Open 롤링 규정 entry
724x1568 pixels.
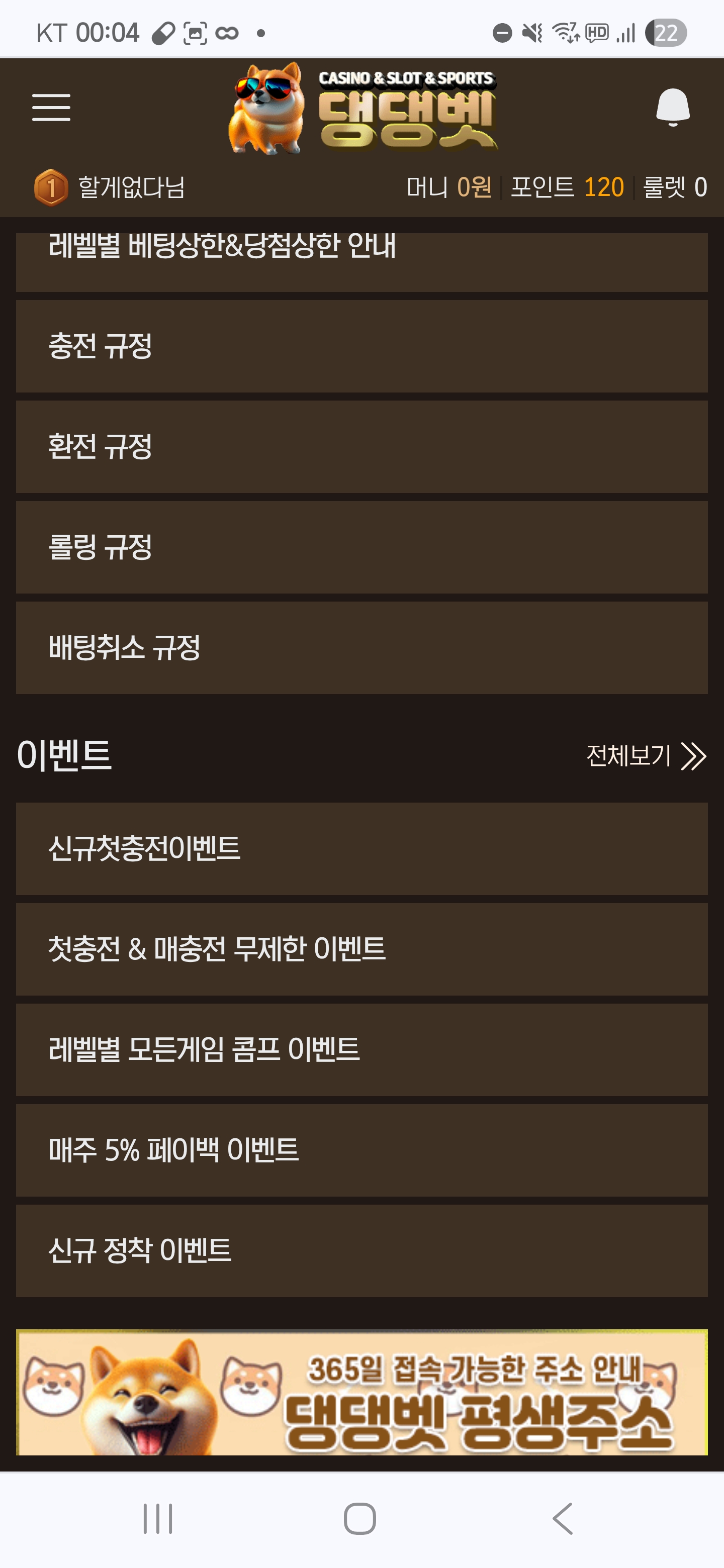tap(361, 547)
